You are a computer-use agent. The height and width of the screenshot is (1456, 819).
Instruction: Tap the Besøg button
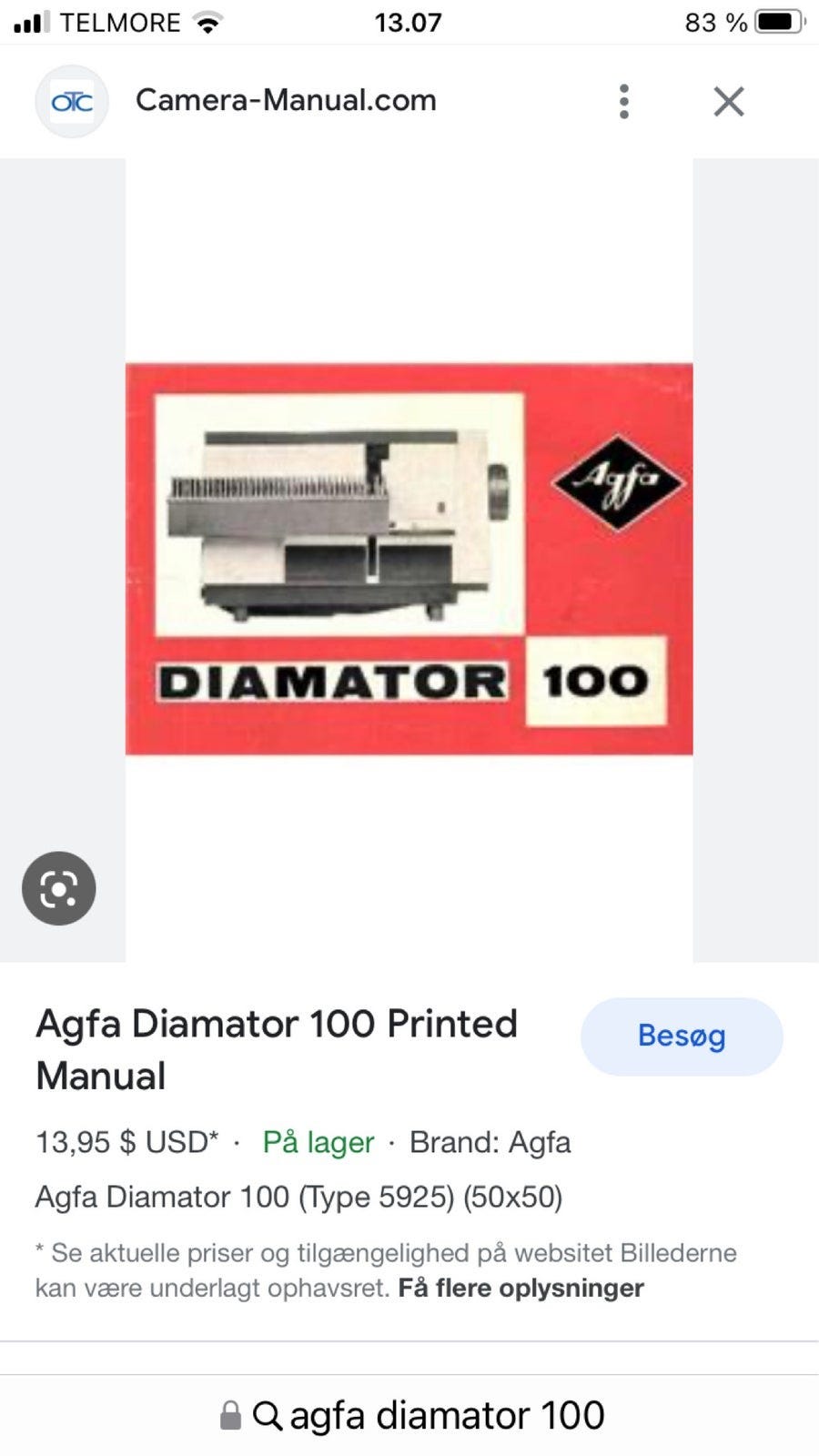[x=682, y=1036]
